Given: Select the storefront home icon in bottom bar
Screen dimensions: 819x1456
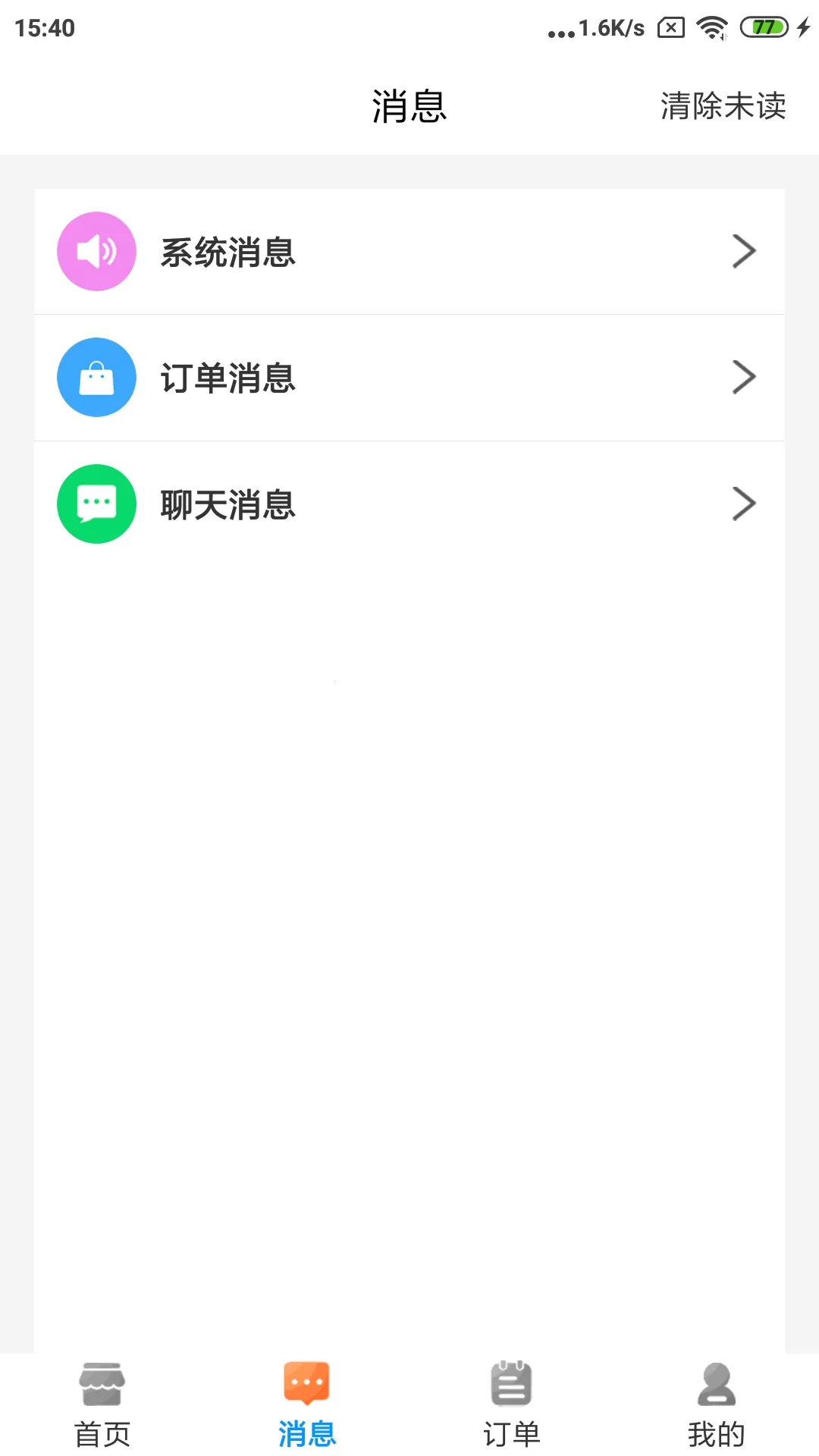Looking at the screenshot, I should (x=102, y=1390).
